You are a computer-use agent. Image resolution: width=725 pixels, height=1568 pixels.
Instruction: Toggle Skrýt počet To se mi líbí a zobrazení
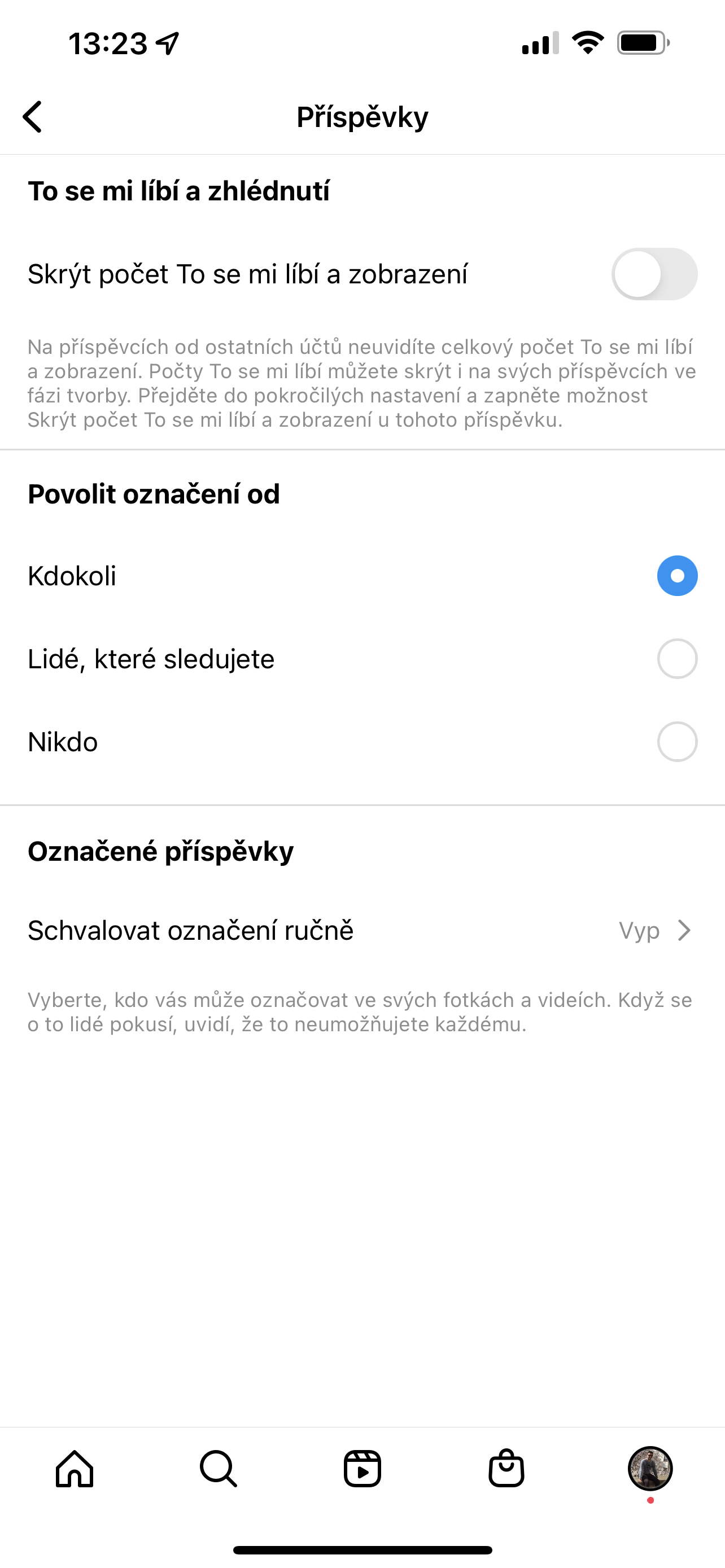pyautogui.click(x=654, y=274)
